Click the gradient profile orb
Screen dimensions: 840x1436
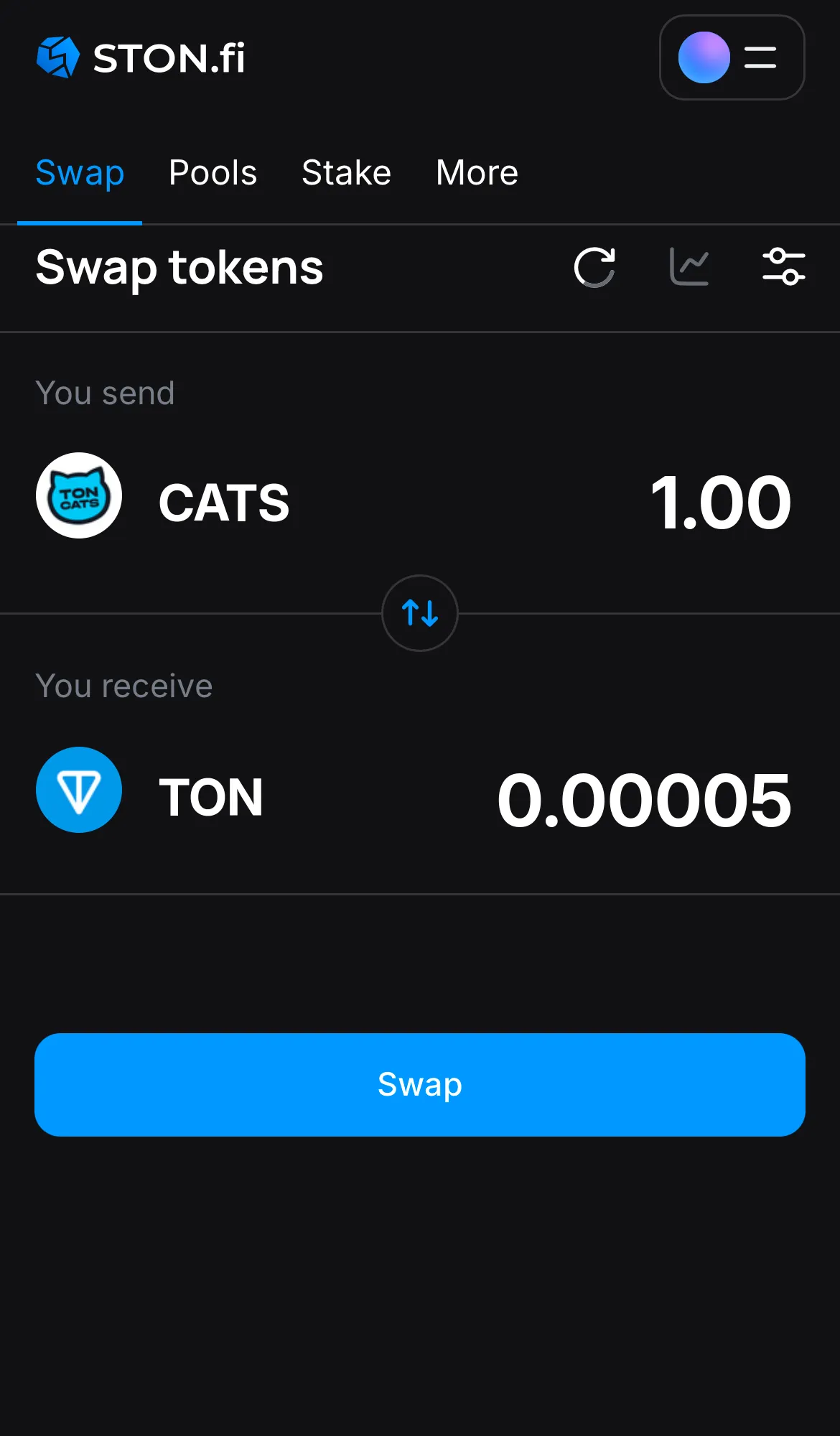pyautogui.click(x=704, y=58)
